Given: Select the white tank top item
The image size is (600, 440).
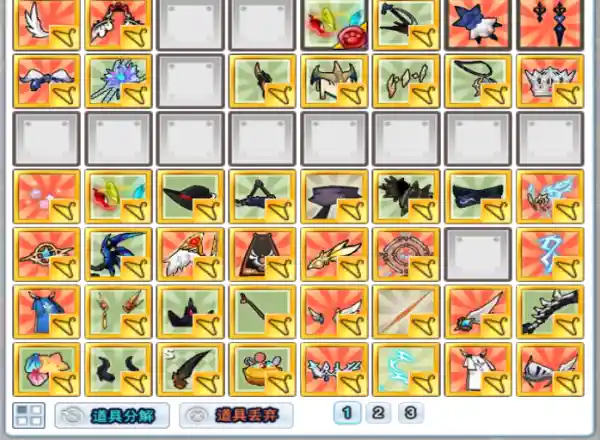Looking at the screenshot, I should pos(476,368).
